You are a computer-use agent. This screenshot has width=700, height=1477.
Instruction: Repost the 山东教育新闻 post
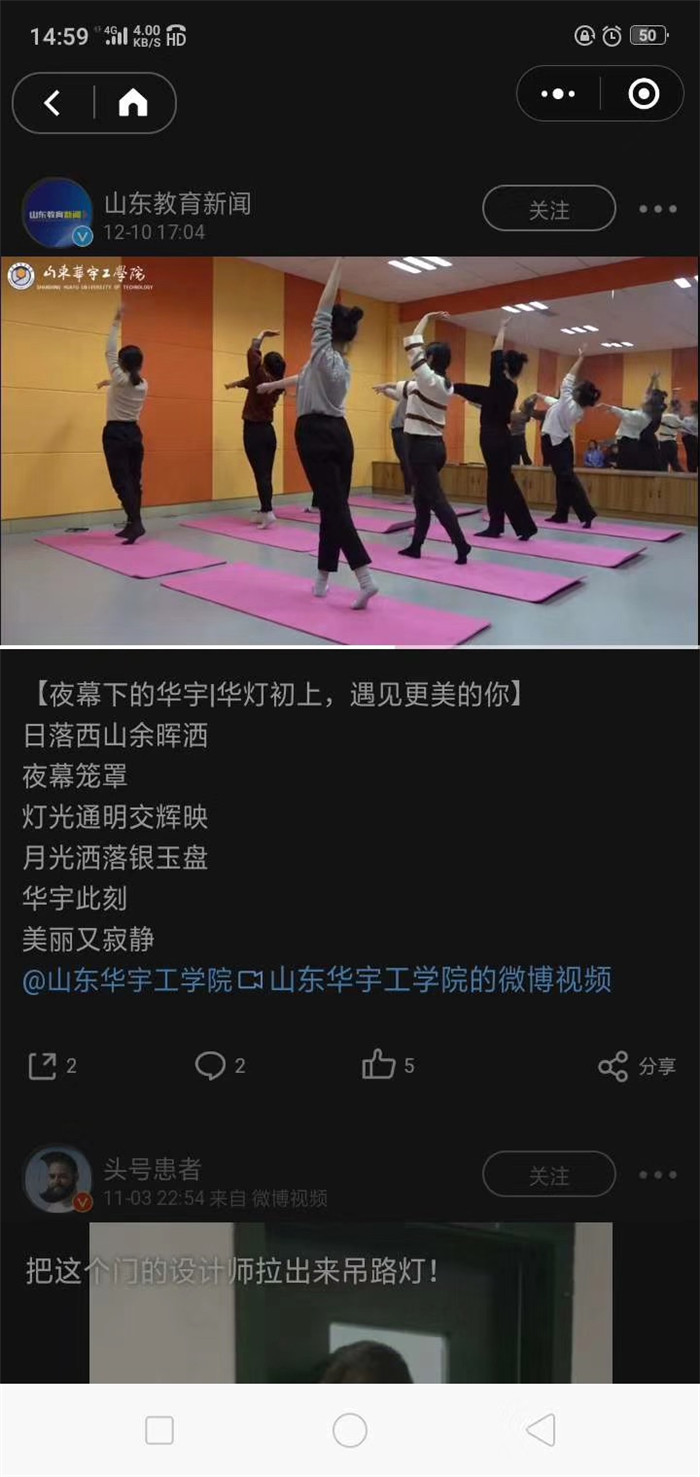52,1066
